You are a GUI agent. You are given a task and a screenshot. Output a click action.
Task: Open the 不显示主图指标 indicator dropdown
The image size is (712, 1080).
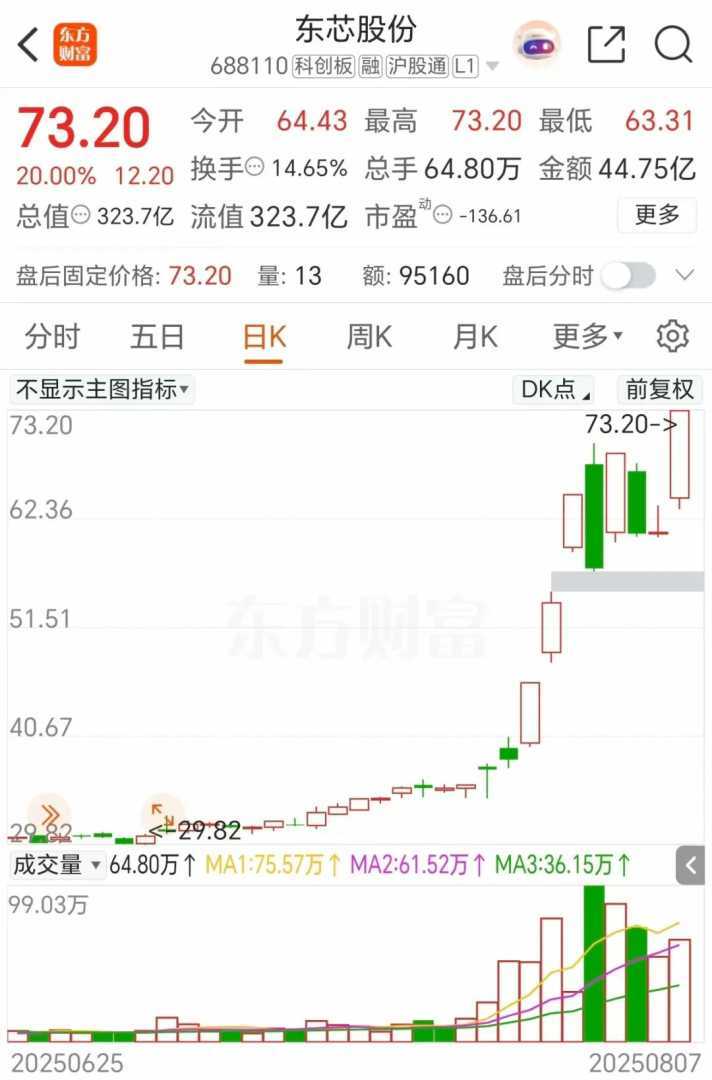(x=102, y=389)
